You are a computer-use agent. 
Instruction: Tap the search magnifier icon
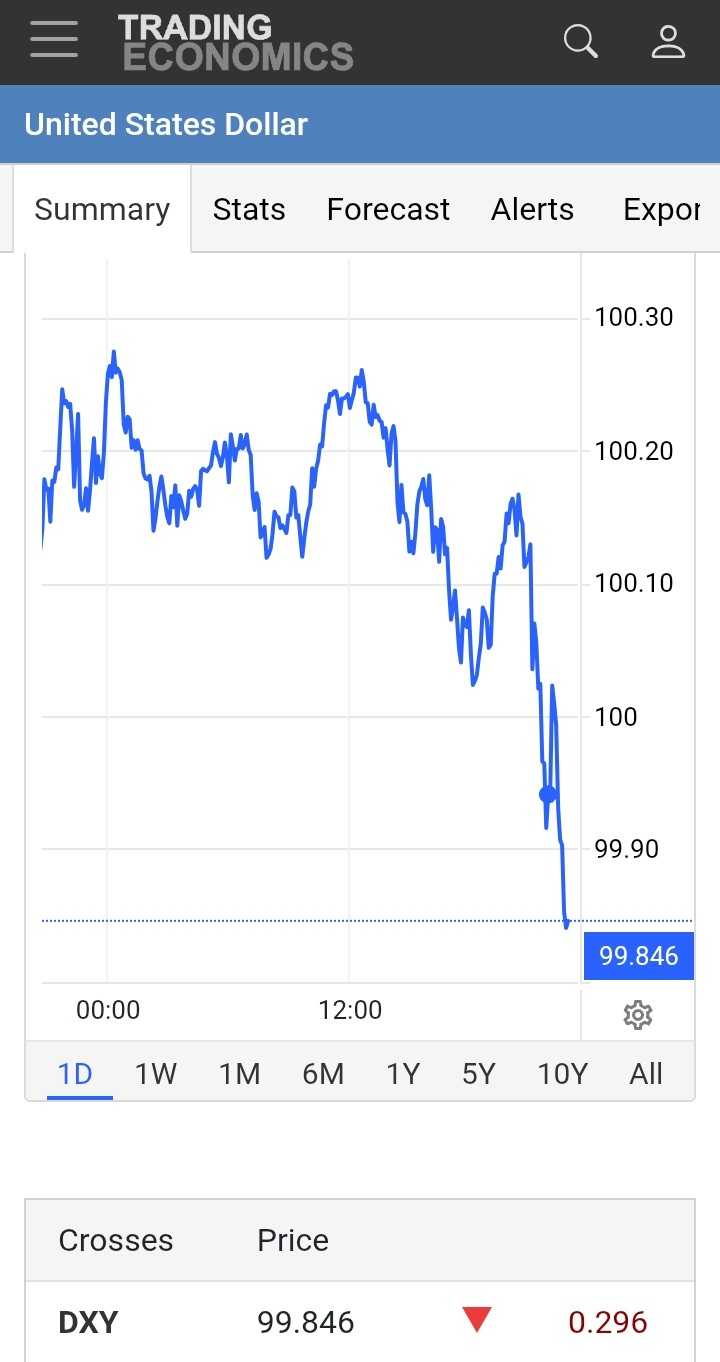pos(580,41)
